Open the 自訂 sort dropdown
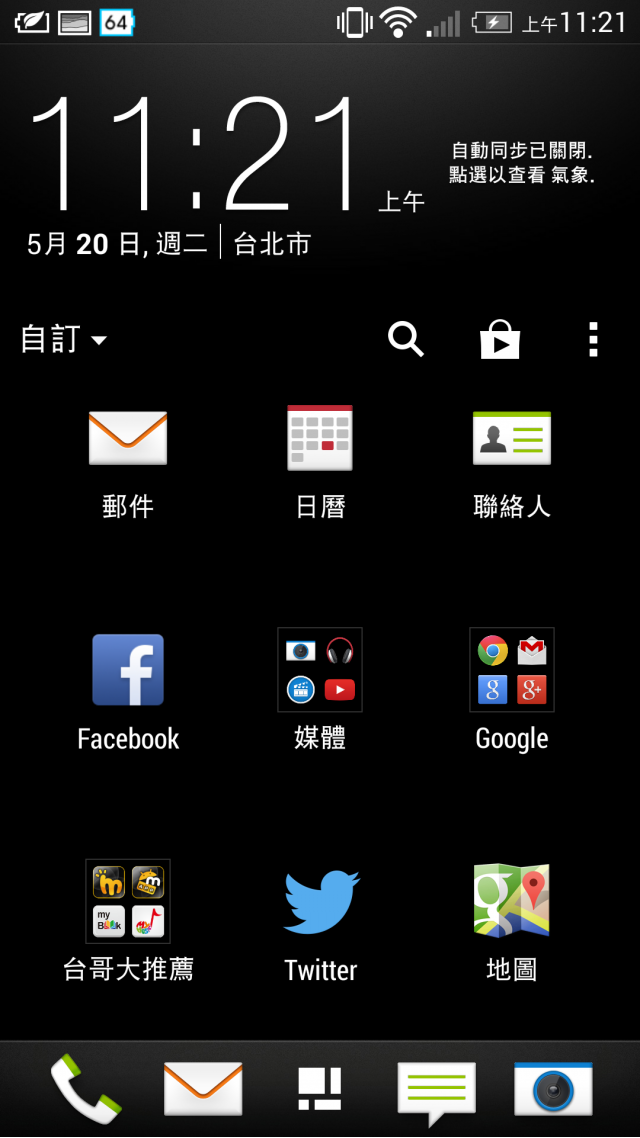The image size is (640, 1138). (64, 340)
